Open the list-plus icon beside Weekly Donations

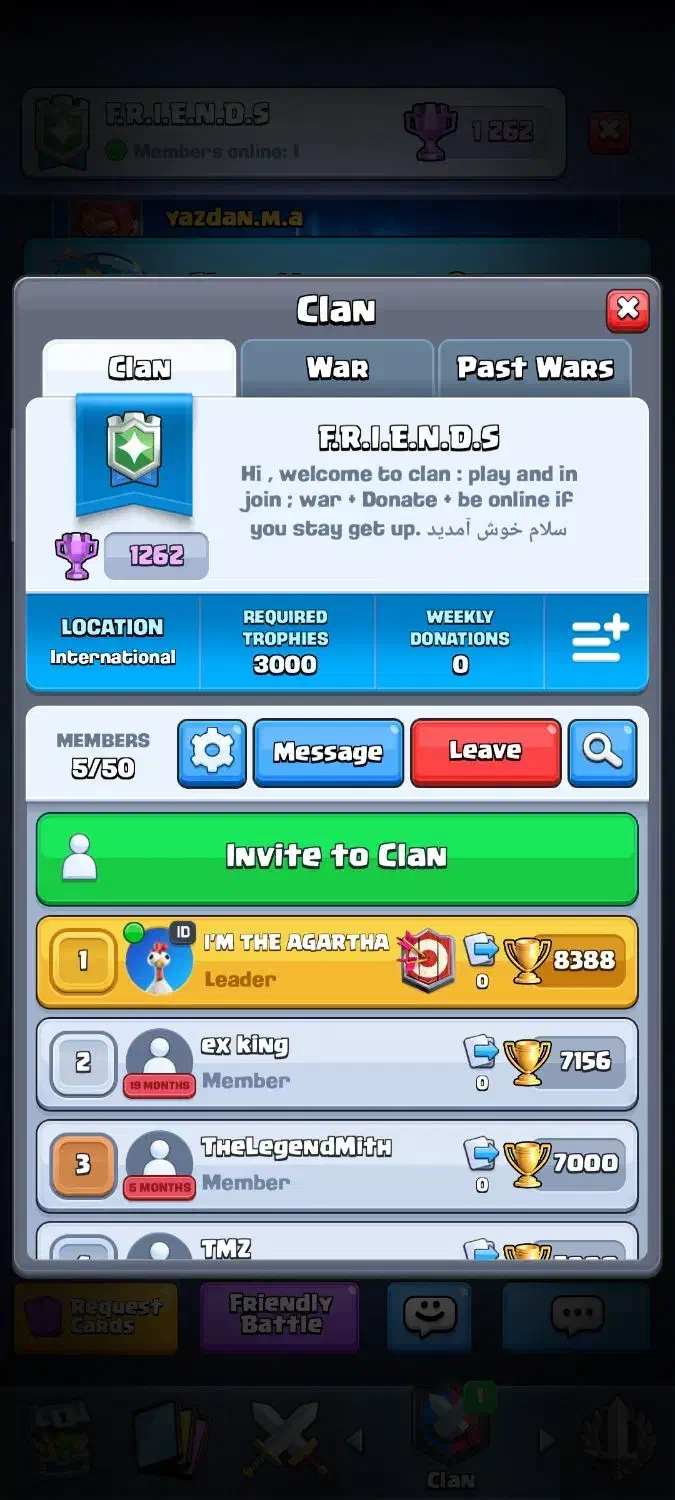[599, 640]
